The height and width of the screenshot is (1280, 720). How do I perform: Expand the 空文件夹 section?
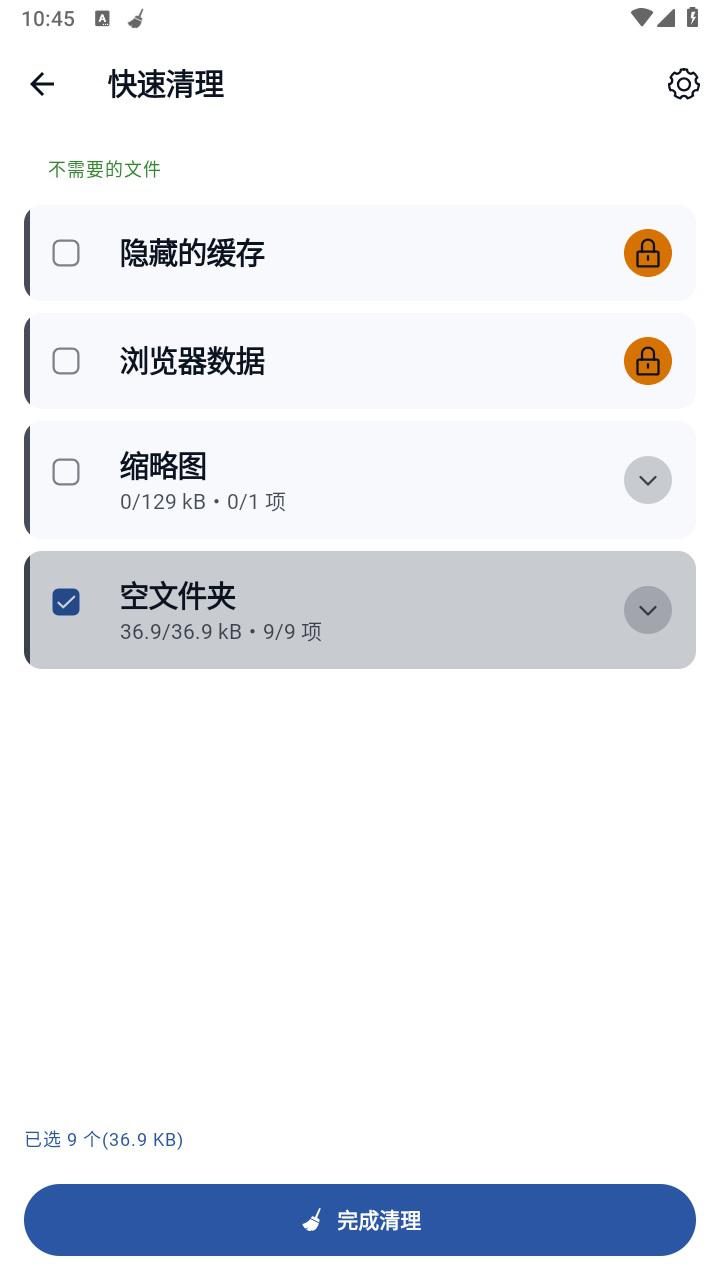click(x=648, y=610)
